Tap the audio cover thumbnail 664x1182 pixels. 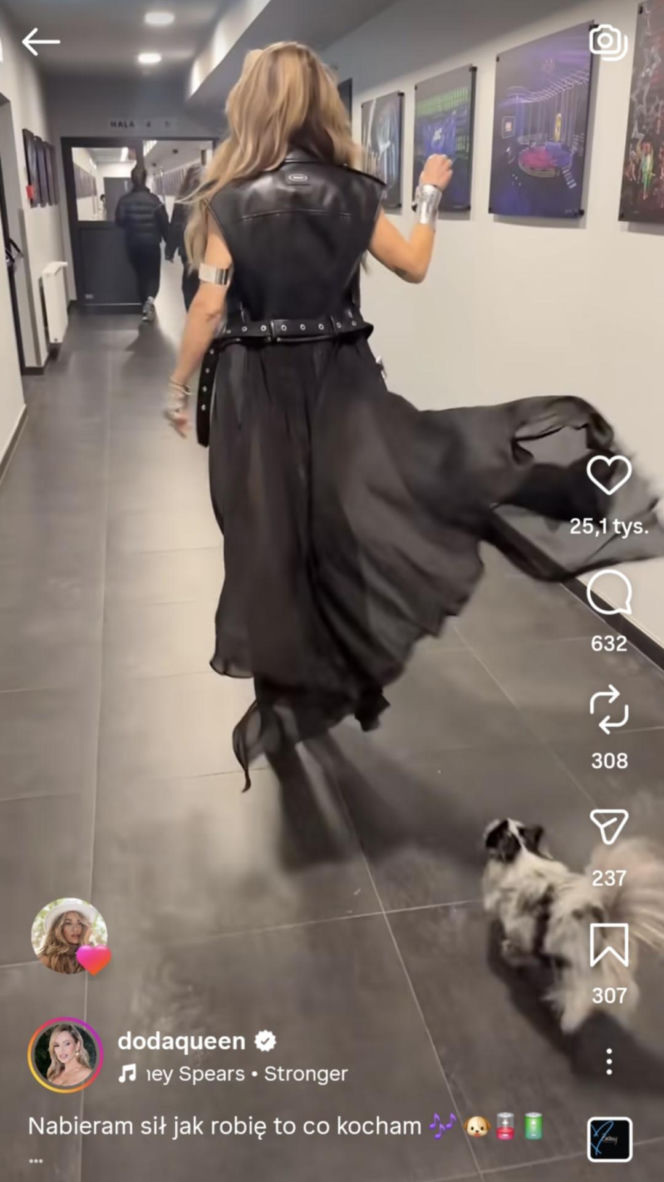coord(609,1139)
